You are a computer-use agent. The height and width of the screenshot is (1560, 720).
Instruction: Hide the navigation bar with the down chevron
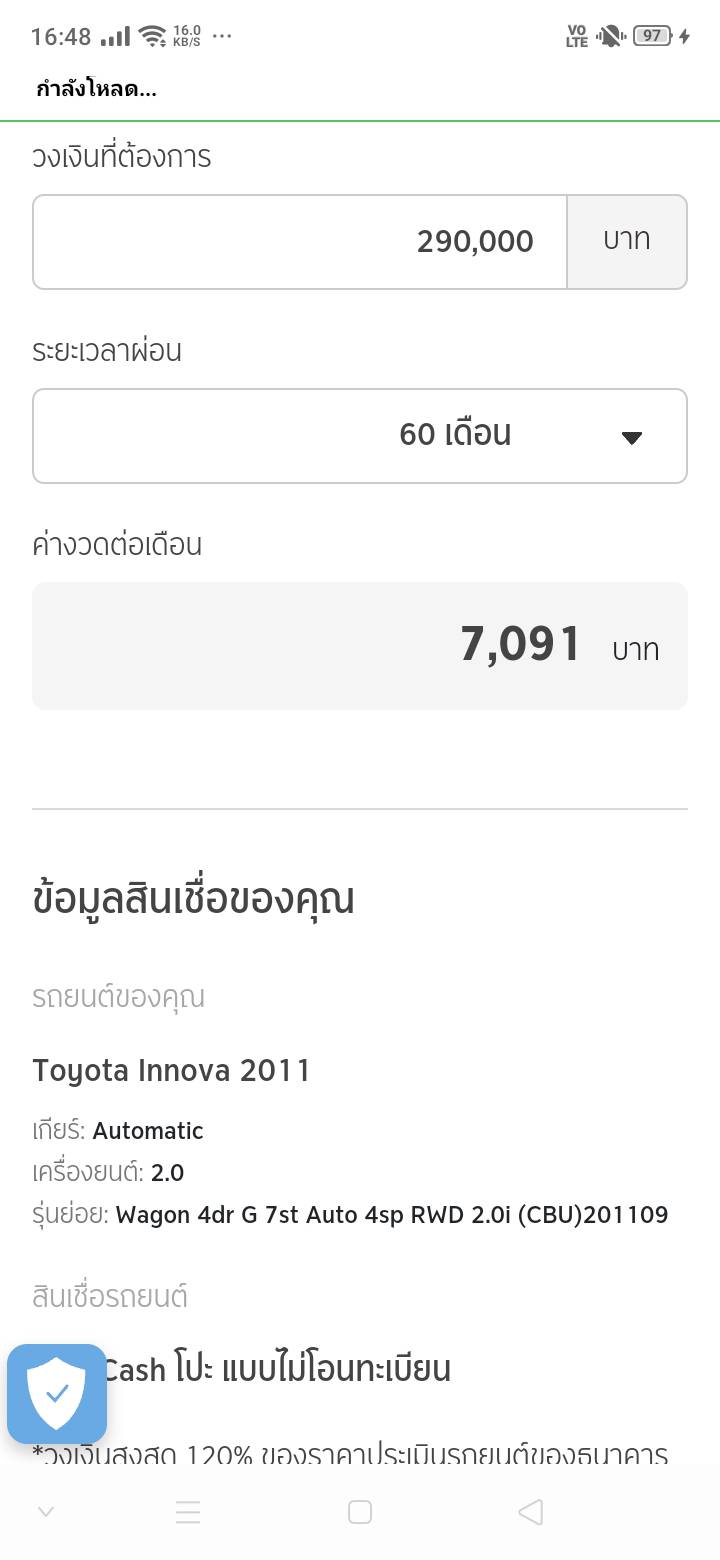[46, 1512]
